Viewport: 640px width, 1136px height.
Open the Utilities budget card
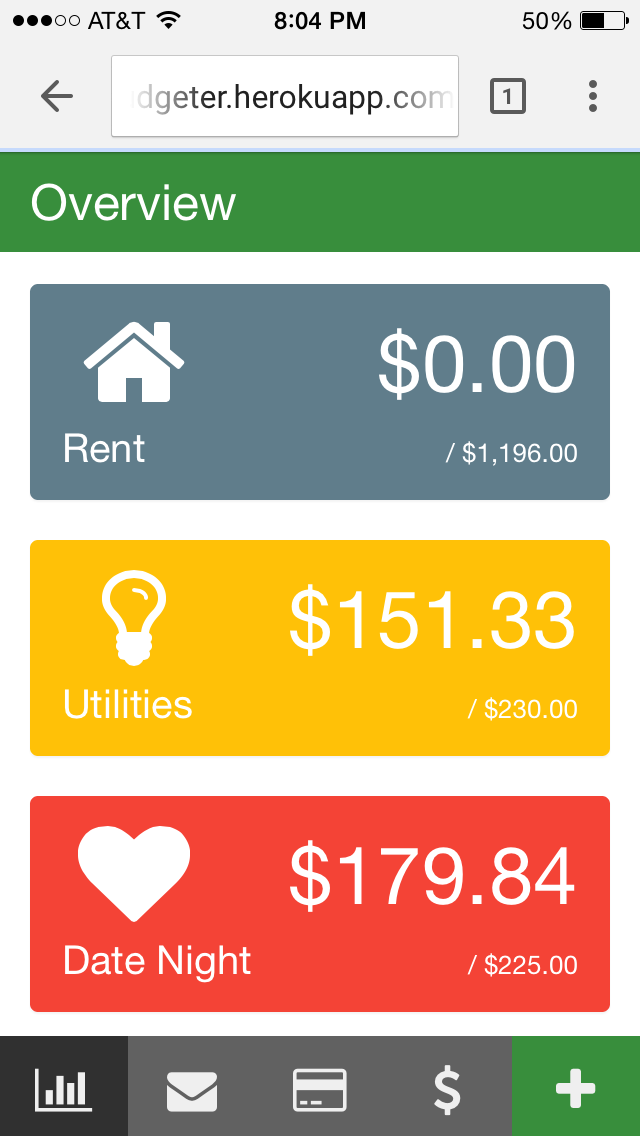click(x=320, y=648)
